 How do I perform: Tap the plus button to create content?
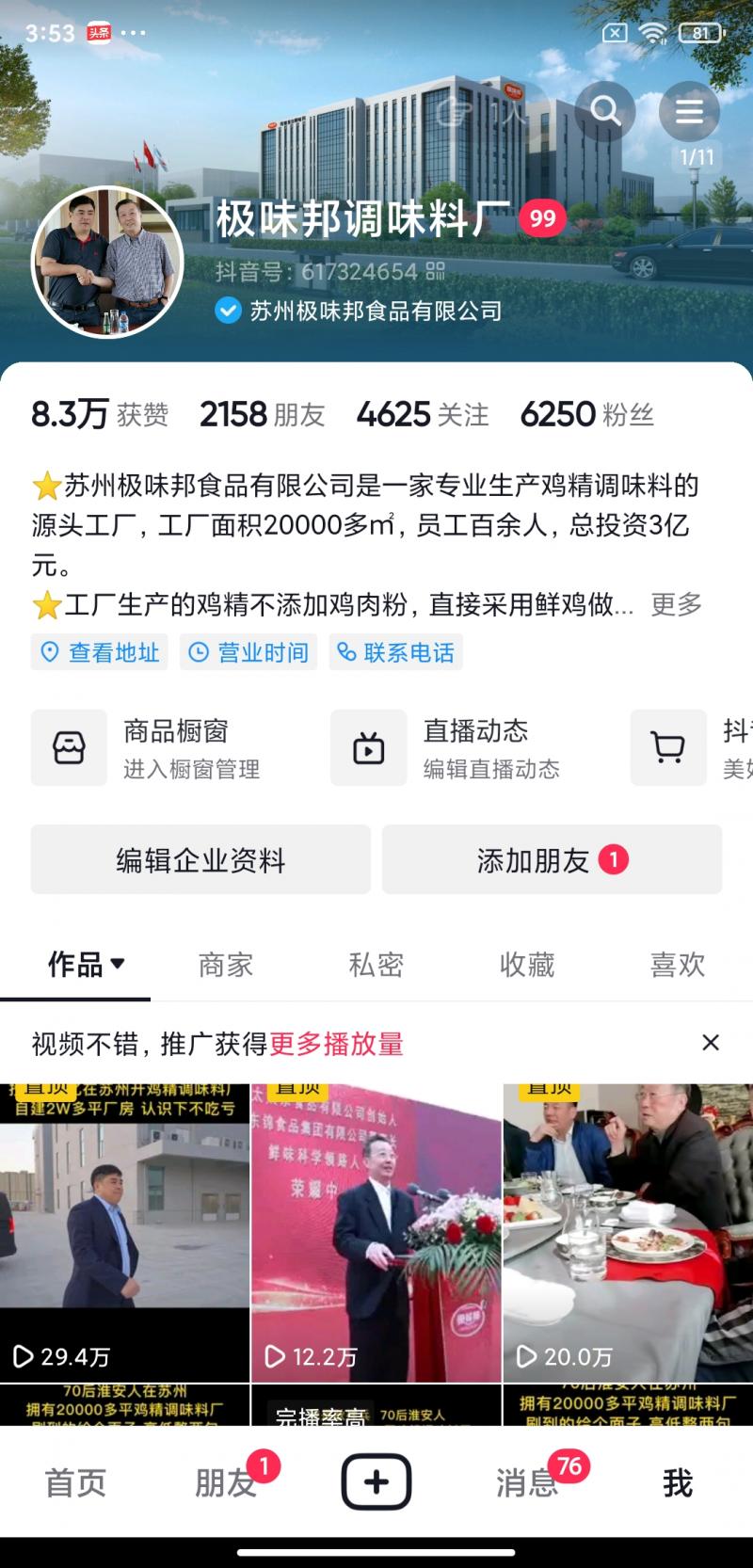click(376, 1480)
